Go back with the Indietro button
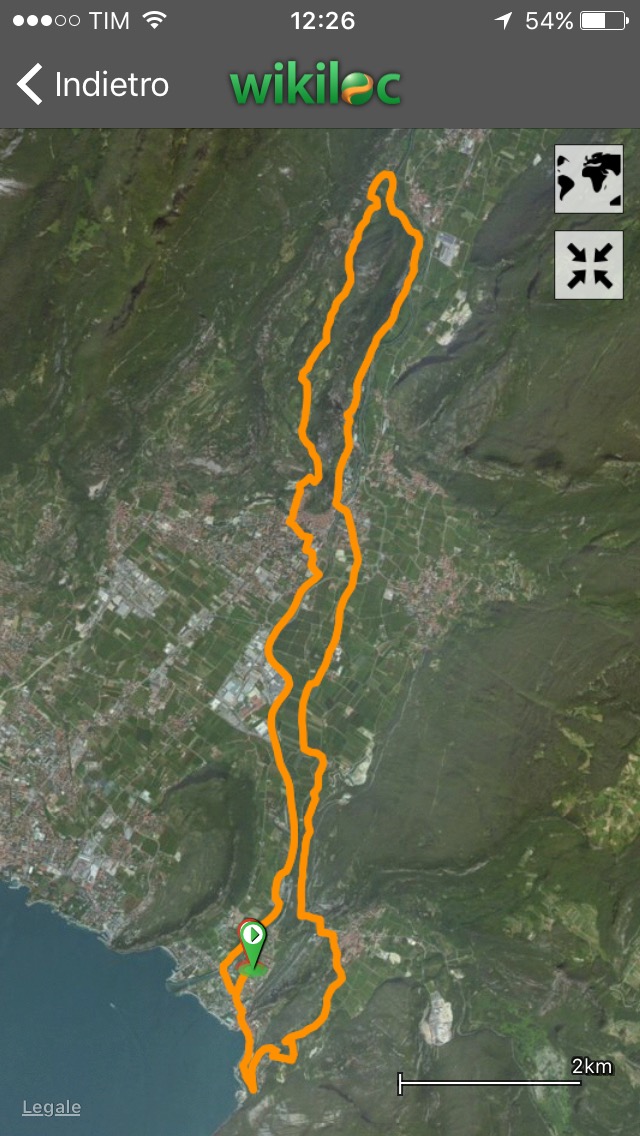 point(93,85)
